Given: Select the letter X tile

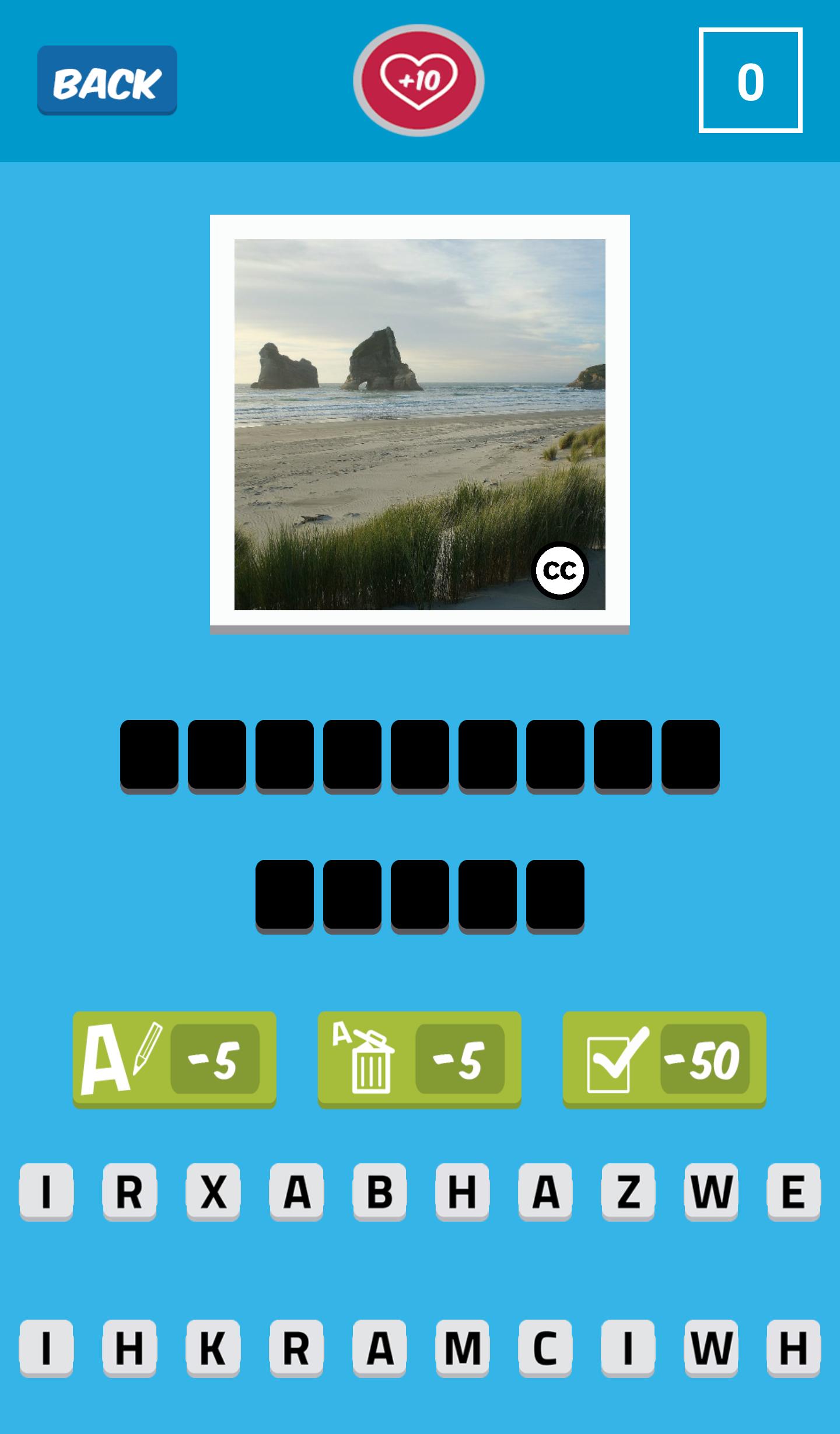Looking at the screenshot, I should (x=213, y=1191).
